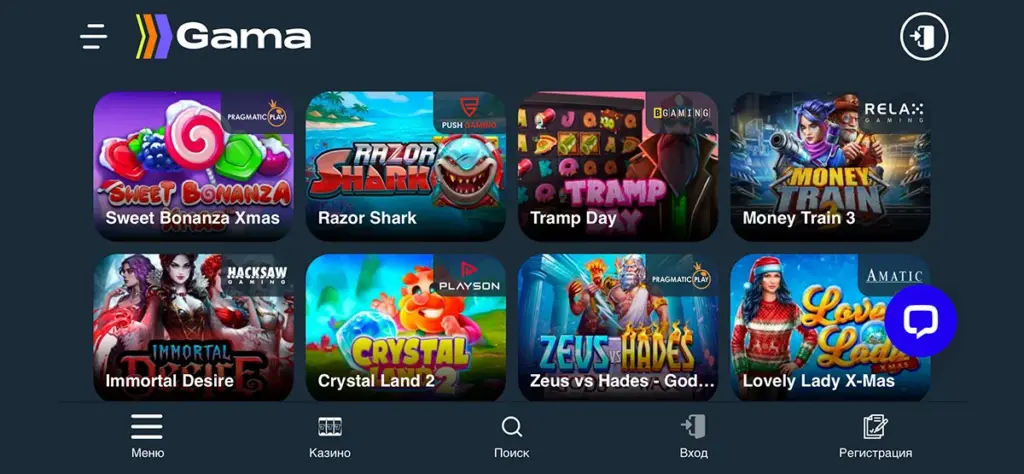Image resolution: width=1024 pixels, height=474 pixels.
Task: Open the Immortal Desire game
Action: coord(193,327)
